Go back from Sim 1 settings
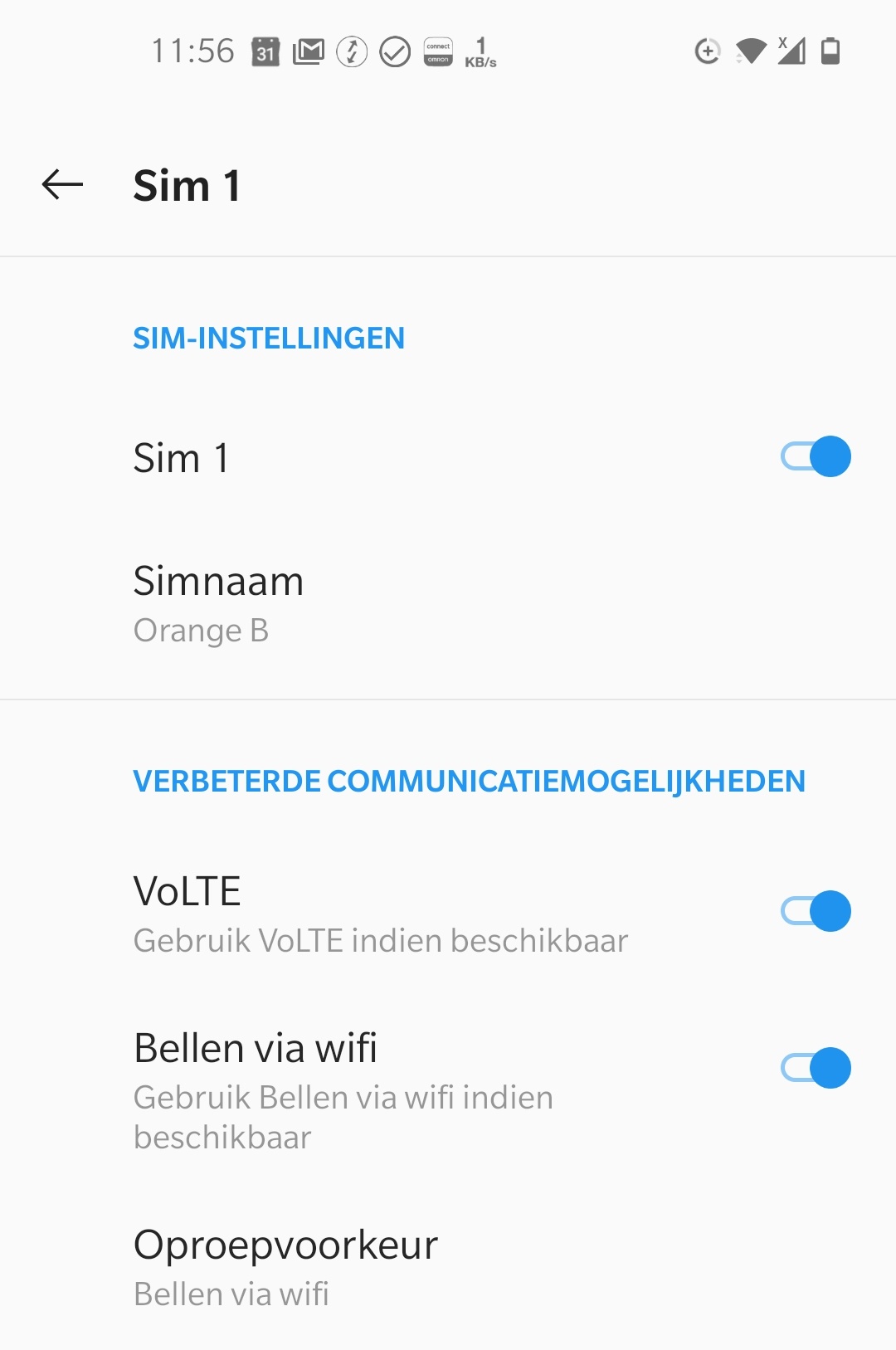Screen dimensions: 896x1350 (63, 184)
